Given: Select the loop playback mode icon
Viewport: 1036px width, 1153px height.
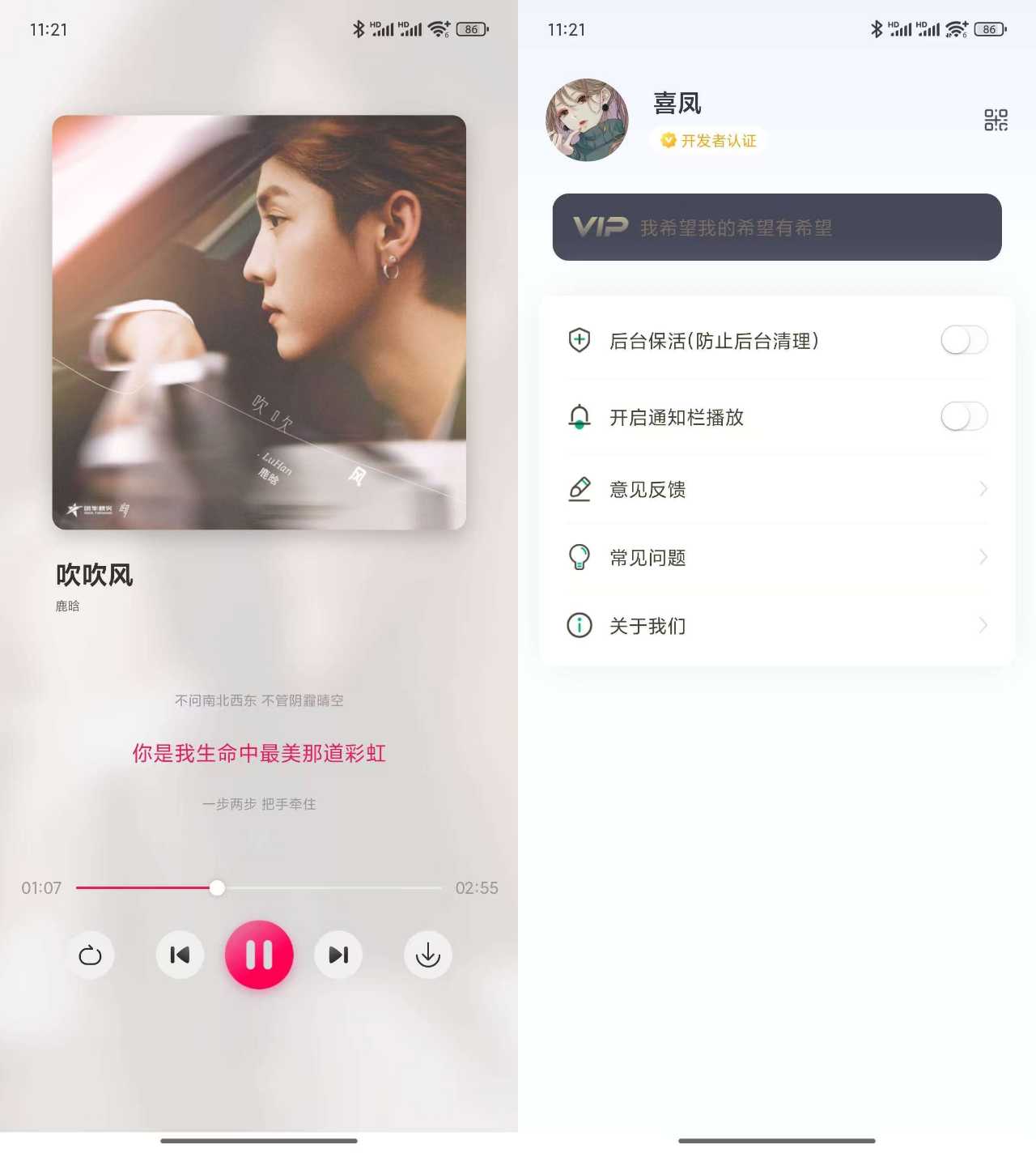Looking at the screenshot, I should (91, 955).
